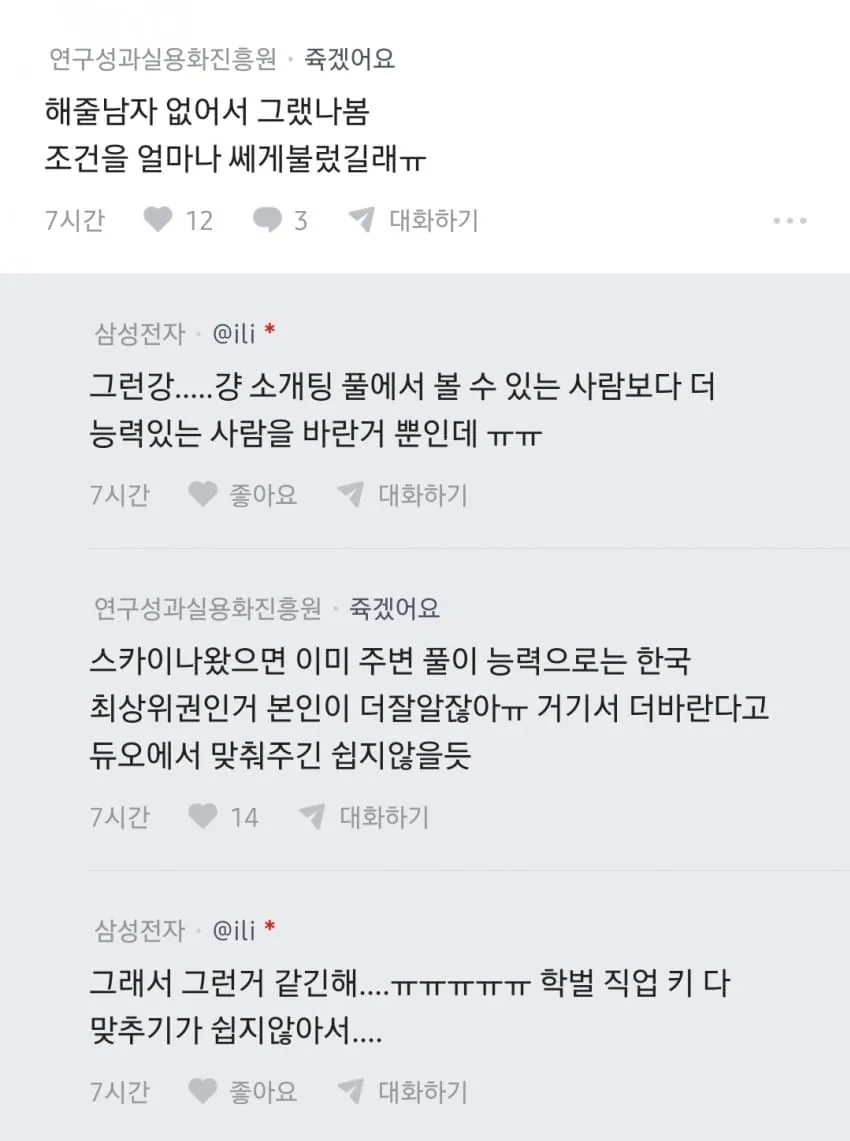This screenshot has width=850, height=1141.
Task: Start 대화하기 under the '그래서 그런거 같긴해' reply
Action: pyautogui.click(x=403, y=1091)
